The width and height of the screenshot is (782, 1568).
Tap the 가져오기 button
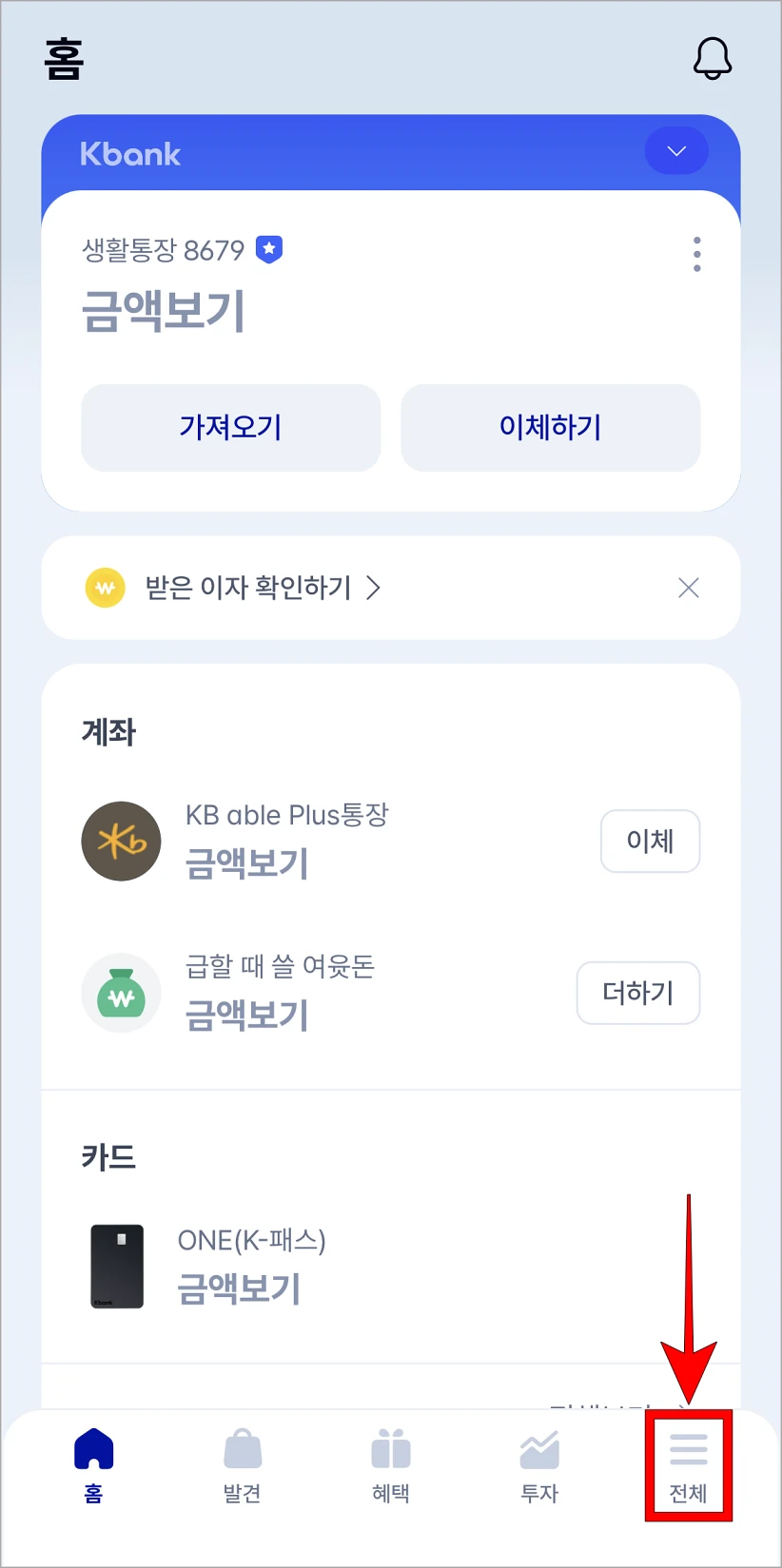[x=230, y=428]
